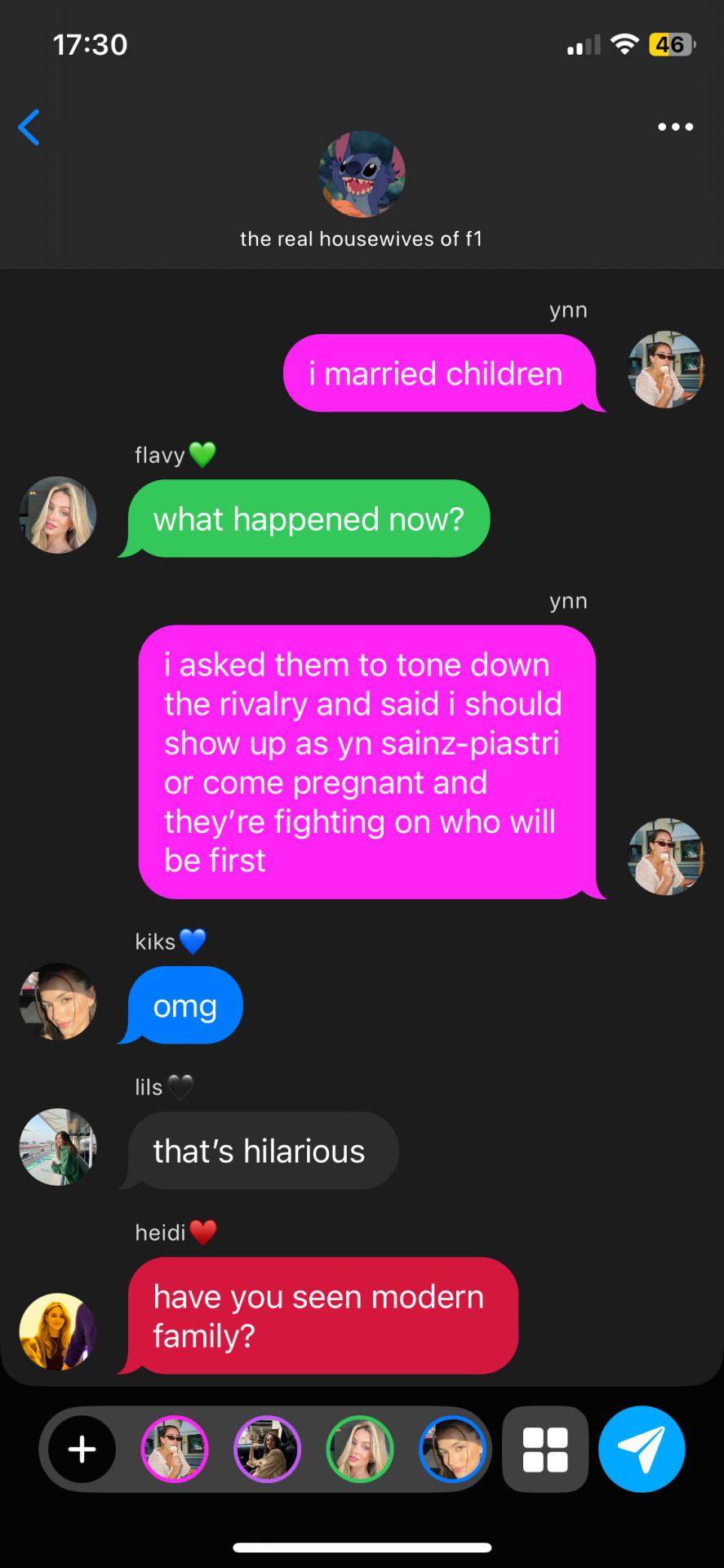Select the blue-ringed avatar as the sender
The image size is (724, 1568).
[x=452, y=1450]
